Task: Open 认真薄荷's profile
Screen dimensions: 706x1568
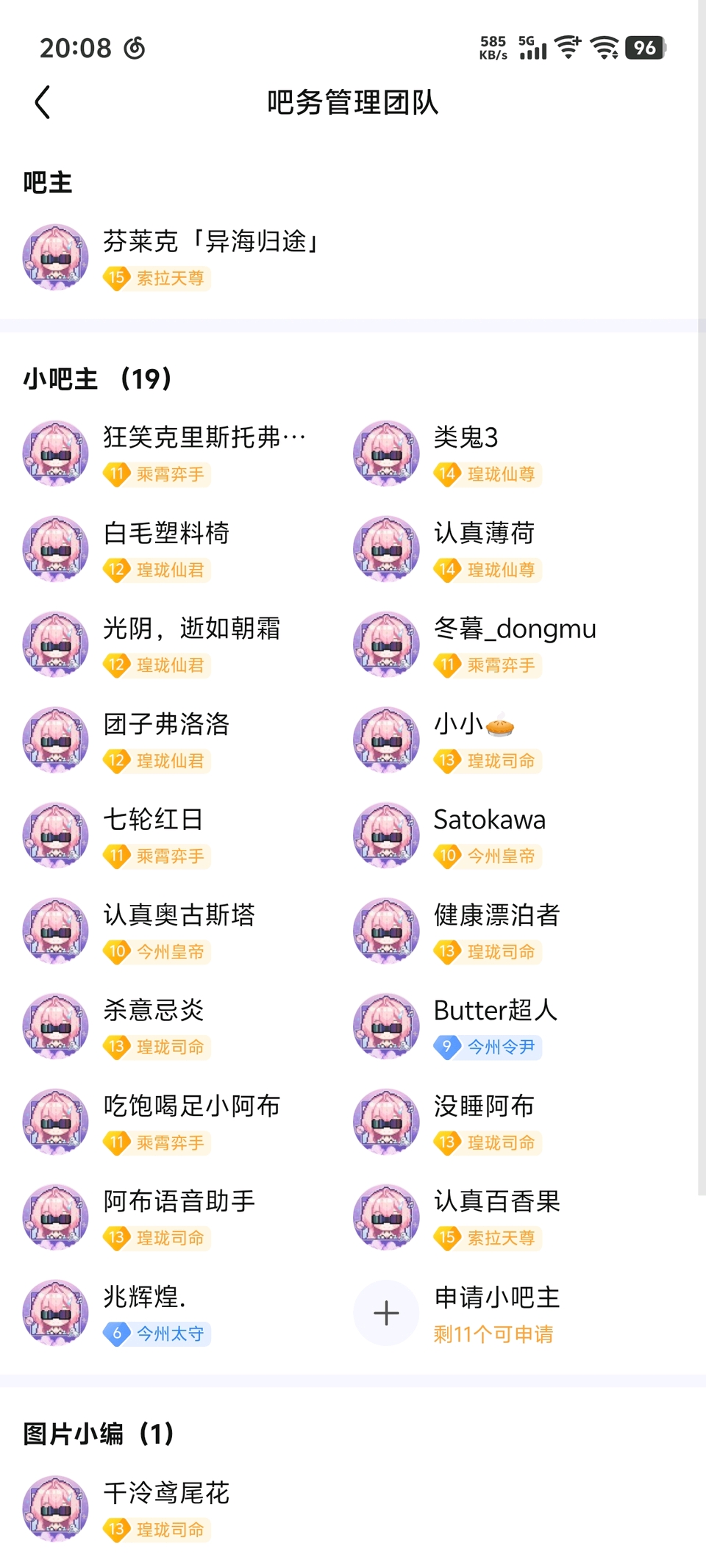Action: (484, 534)
